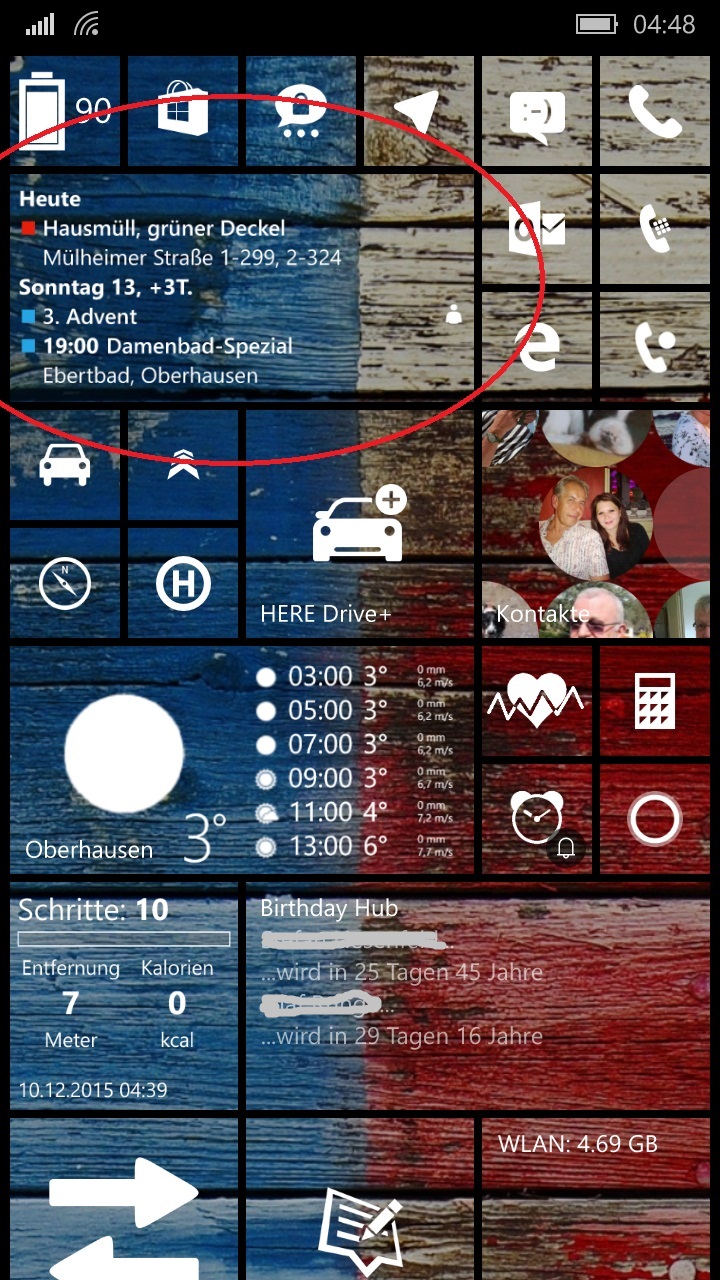
Task: Launch the Edge browser tile
Action: [537, 347]
